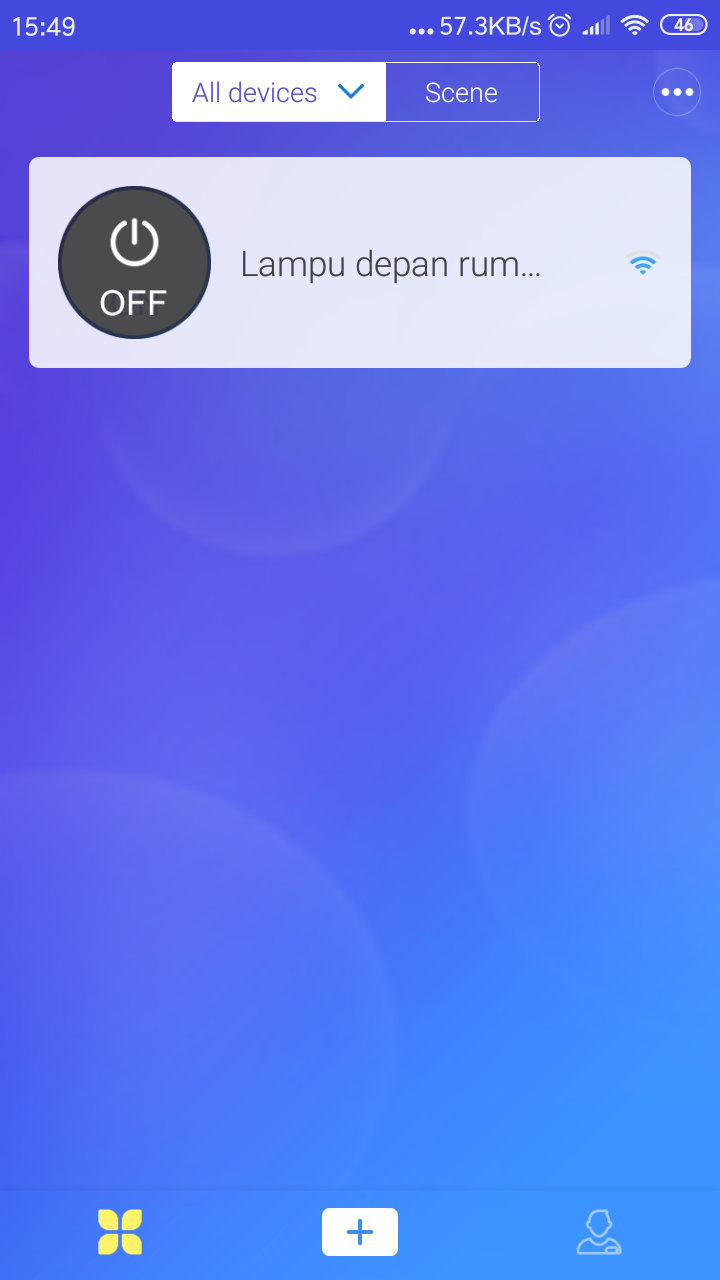Expand the All devices dropdown
The height and width of the screenshot is (1280, 720).
[279, 92]
